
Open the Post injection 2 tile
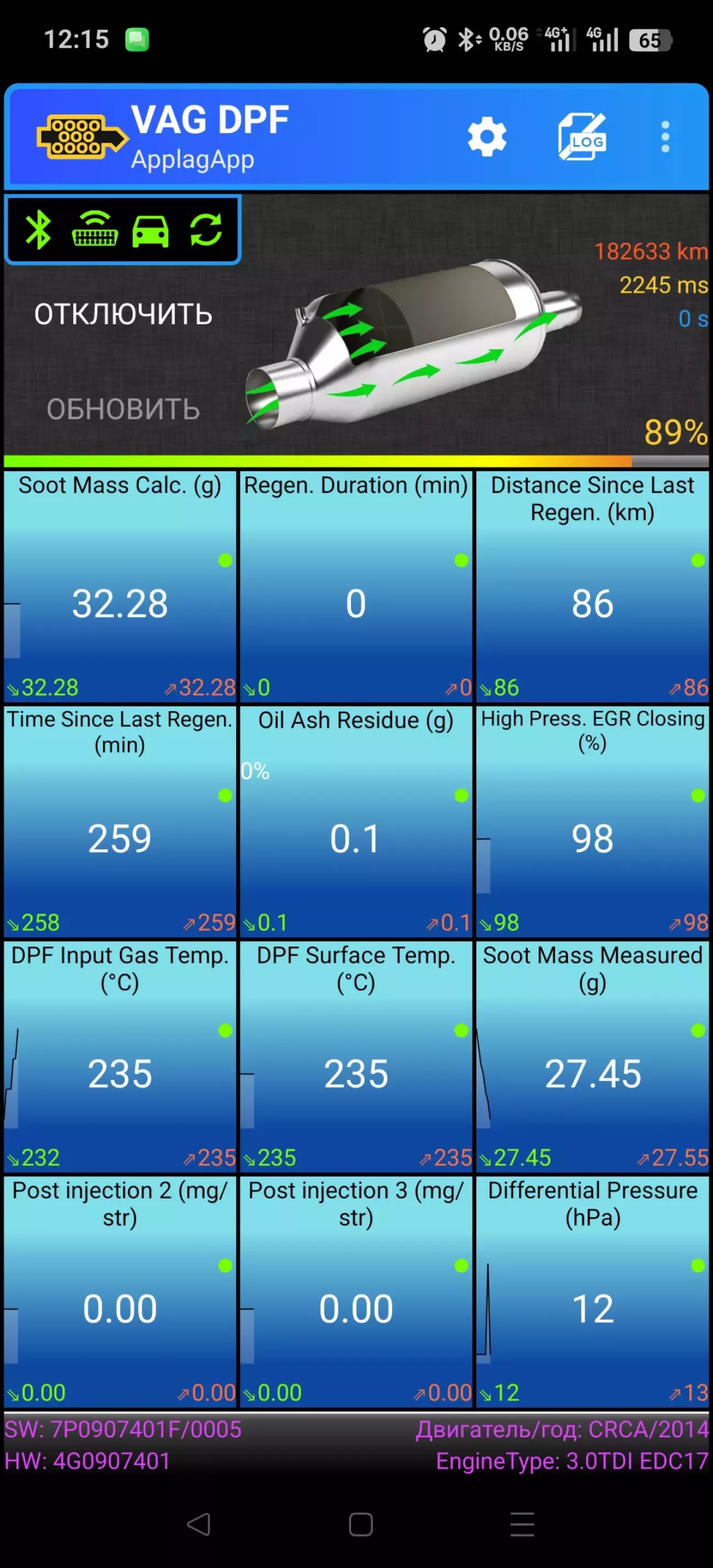120,1292
